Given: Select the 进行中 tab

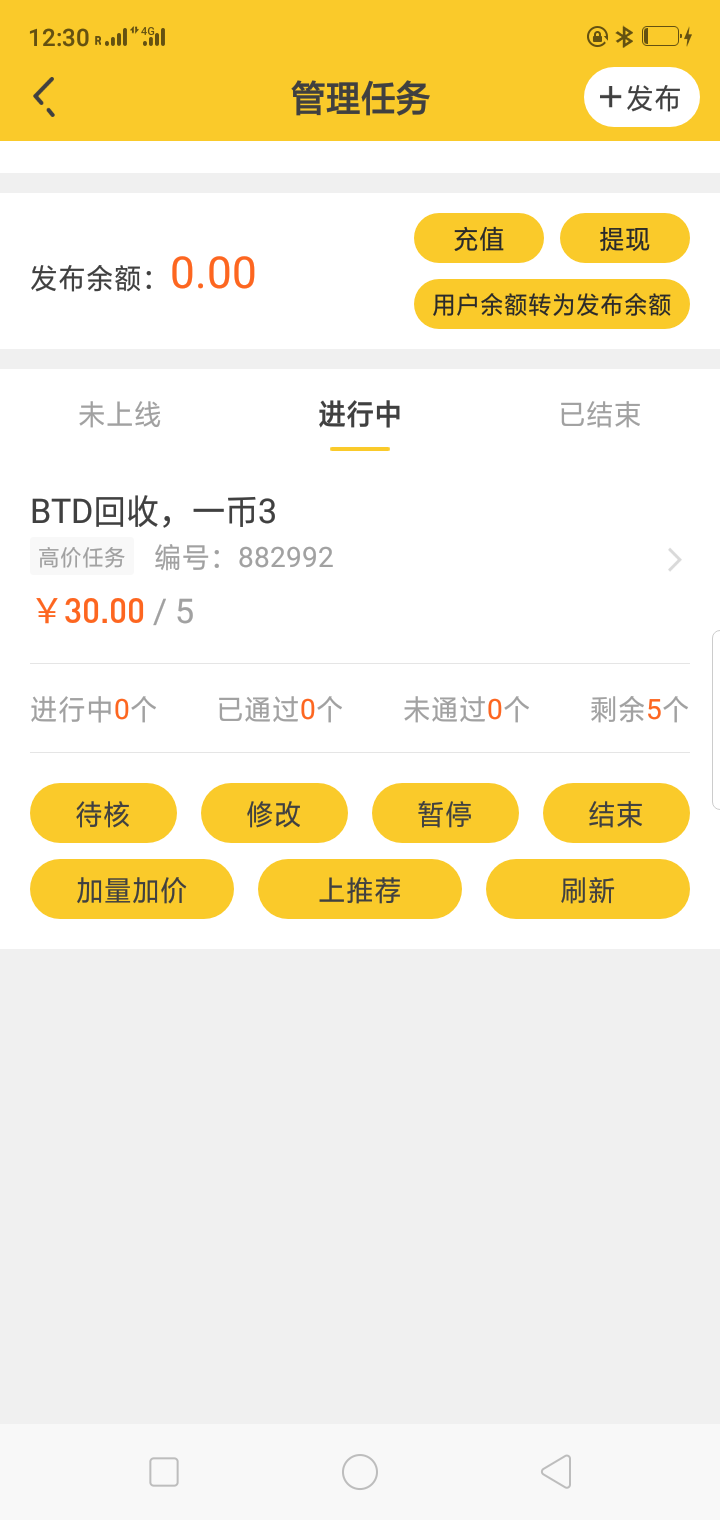Looking at the screenshot, I should point(360,414).
